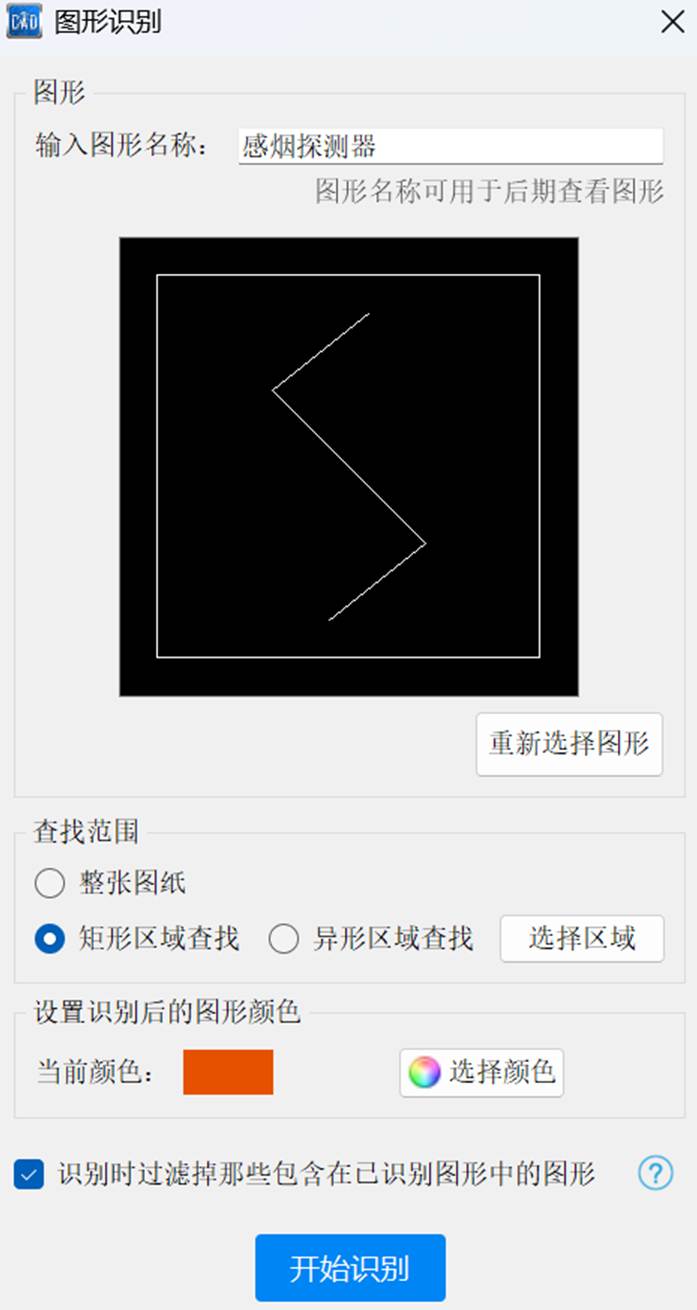Open the 选择颜色 color picker
697x1310 pixels.
pyautogui.click(x=482, y=1073)
